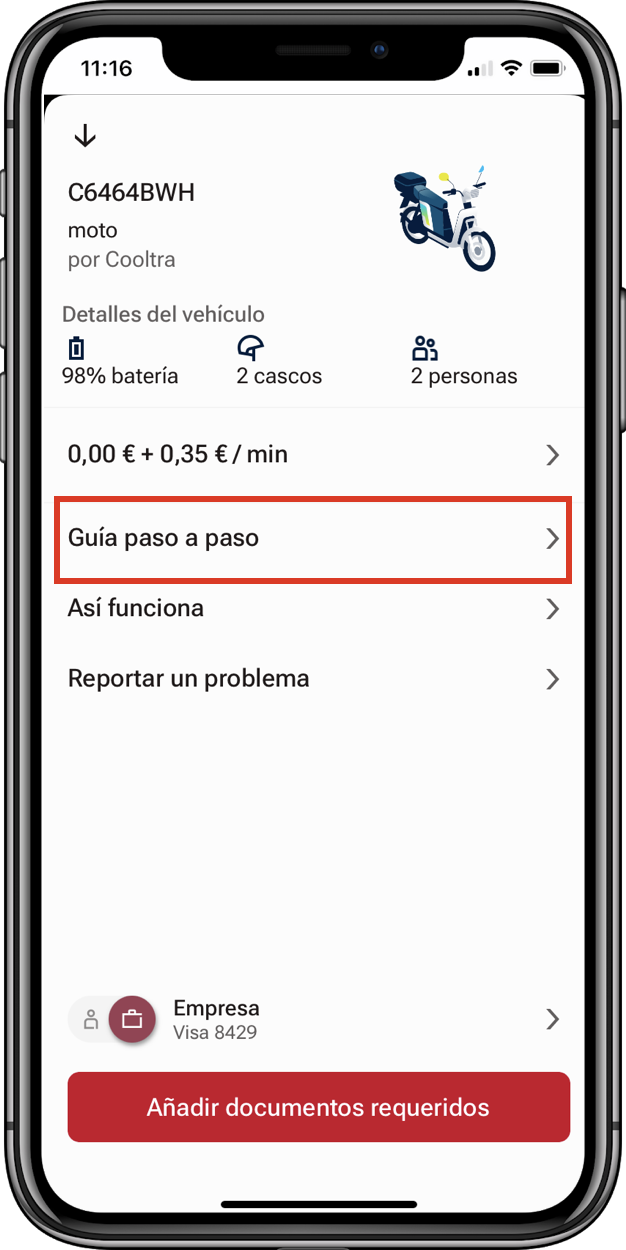The width and height of the screenshot is (626, 1250).
Task: Open the Así funciona row
Action: (x=313, y=608)
